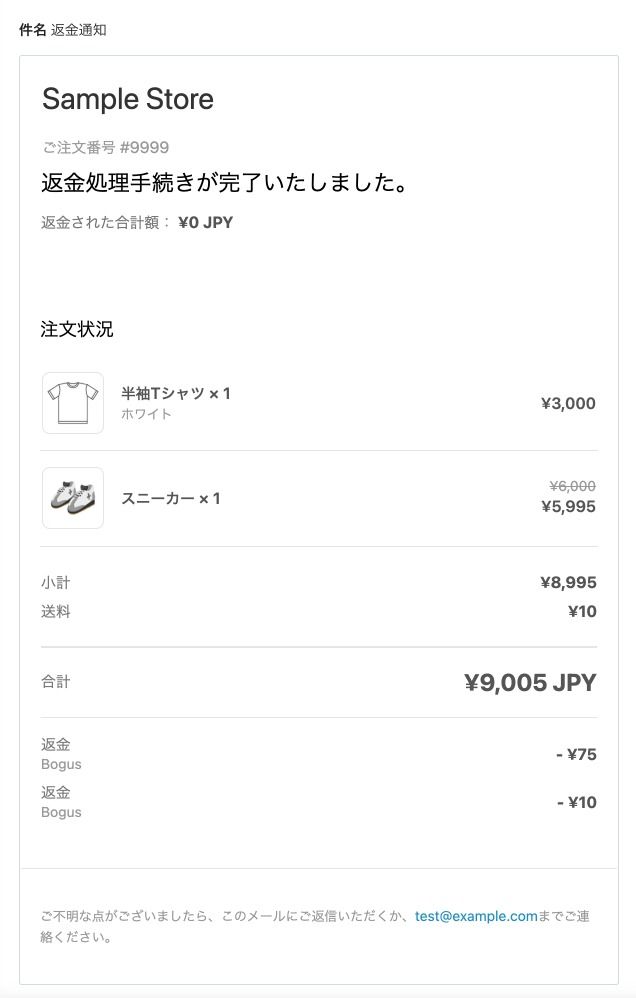
Task: Open the test@example.com email link
Action: pyautogui.click(x=476, y=916)
